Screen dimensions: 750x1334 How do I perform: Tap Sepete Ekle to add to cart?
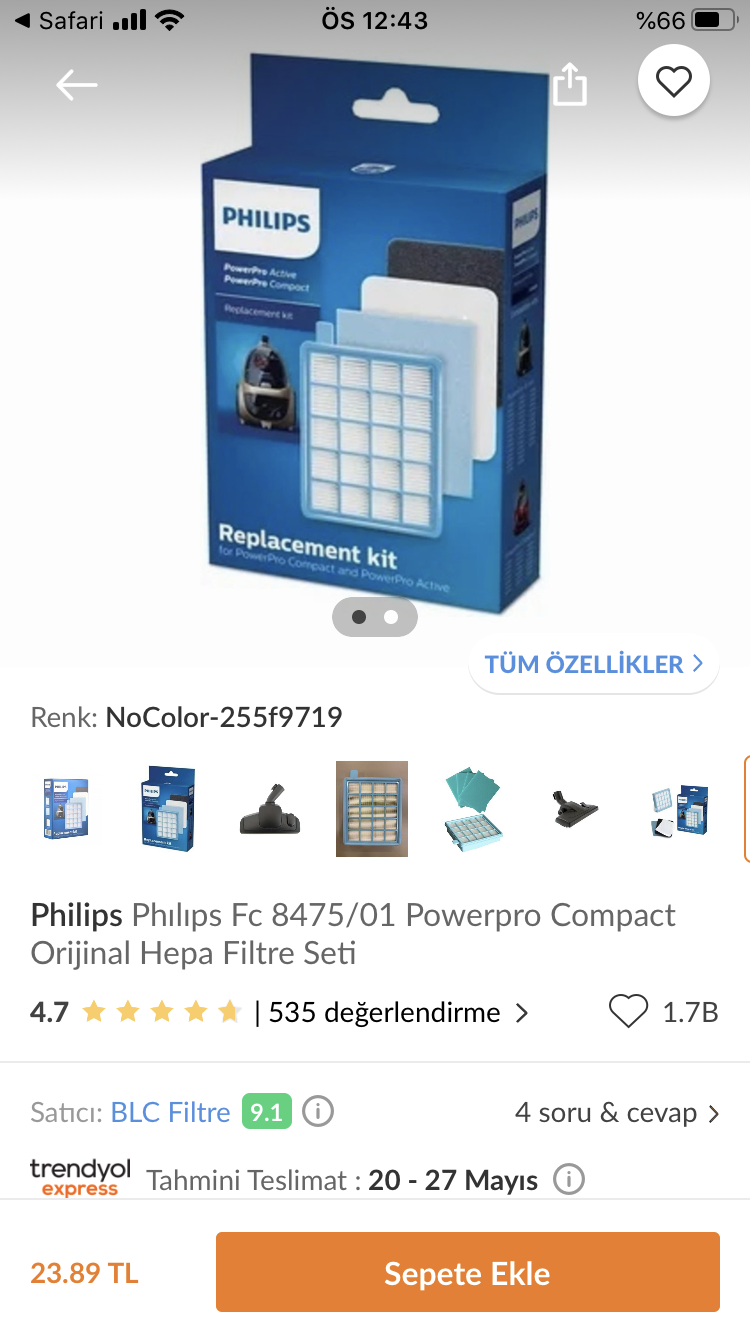467,1273
